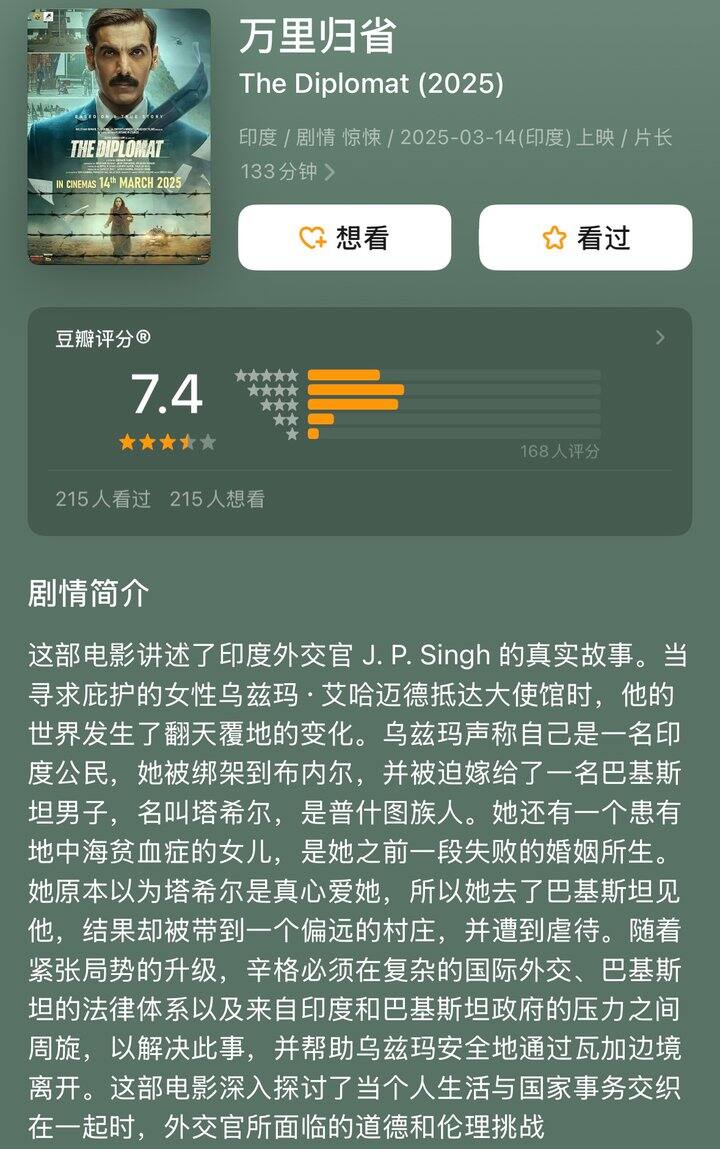
Task: Mark the movie as 看过
Action: tap(583, 236)
